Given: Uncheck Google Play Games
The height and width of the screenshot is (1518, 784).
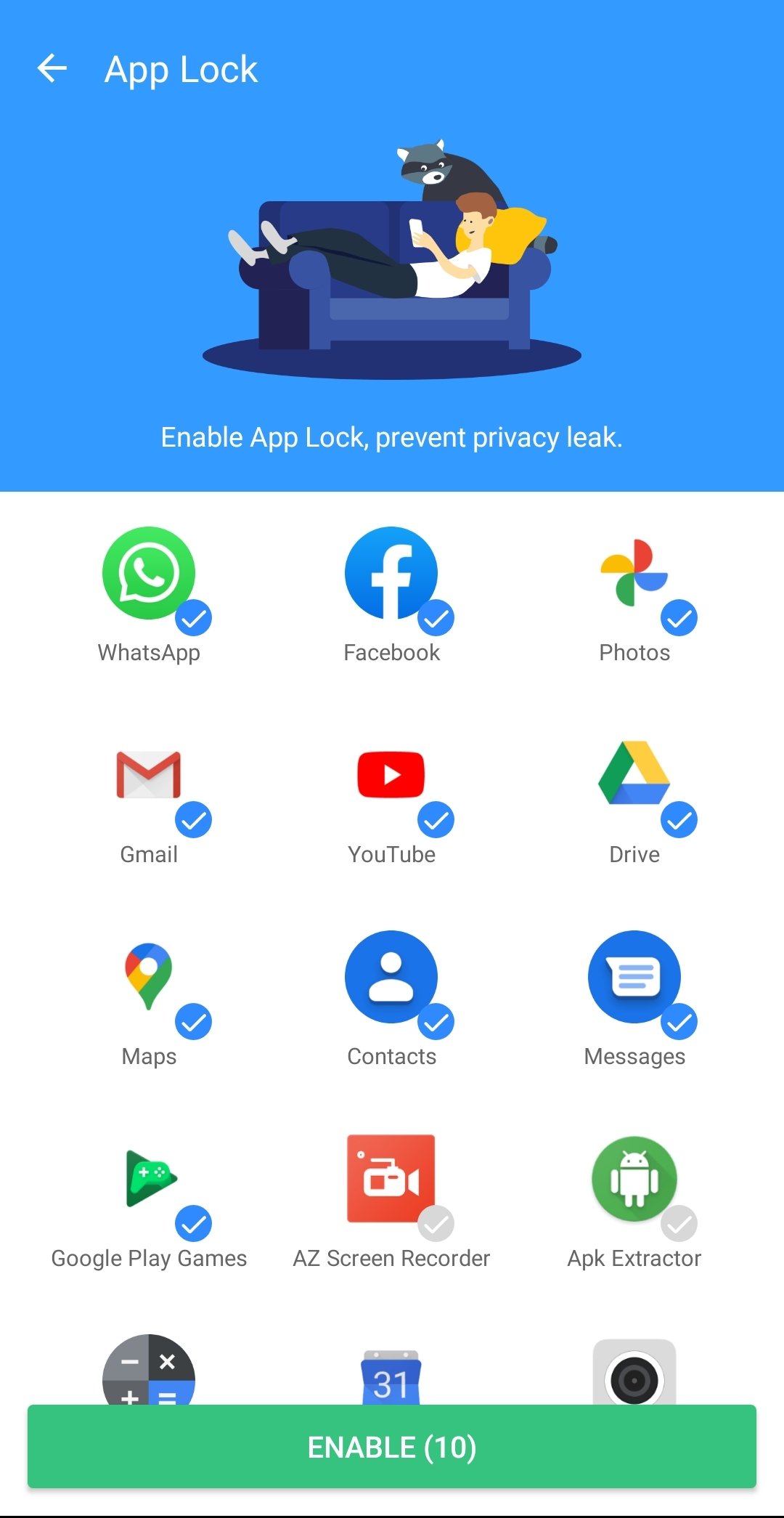Looking at the screenshot, I should [x=149, y=1201].
